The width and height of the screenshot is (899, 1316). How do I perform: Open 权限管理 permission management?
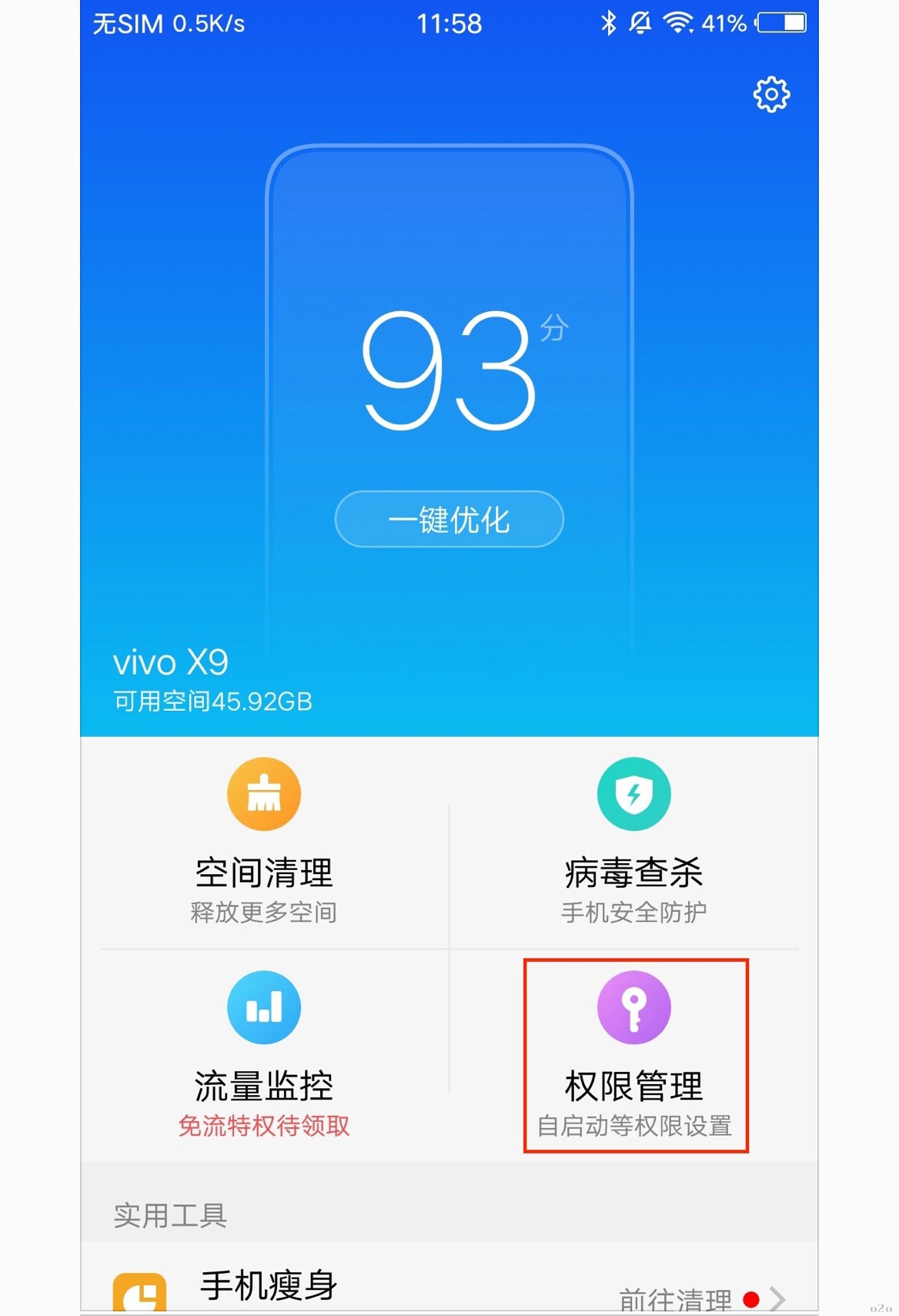pos(634,1055)
